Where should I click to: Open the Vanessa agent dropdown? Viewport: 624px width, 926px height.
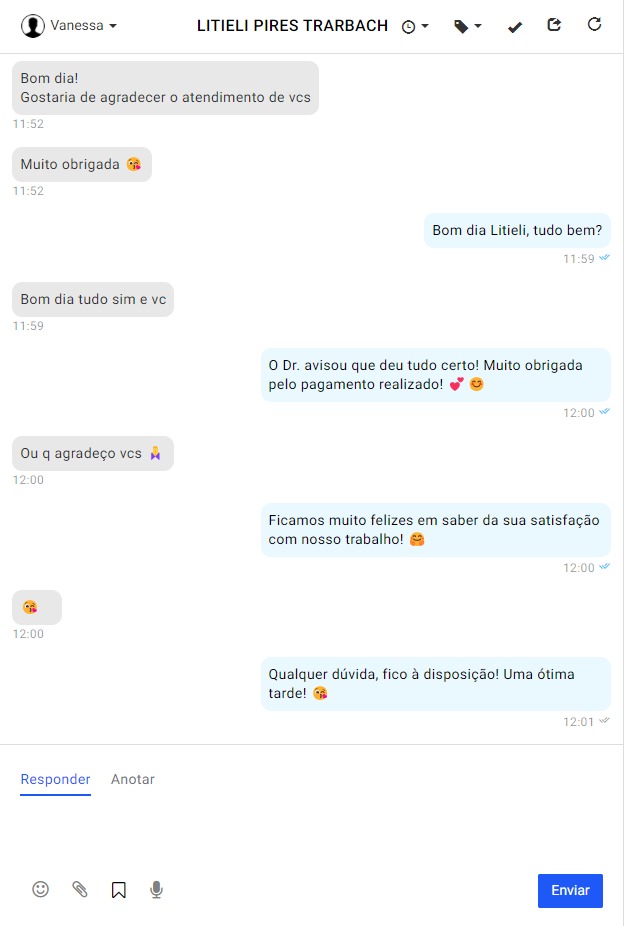pyautogui.click(x=69, y=26)
